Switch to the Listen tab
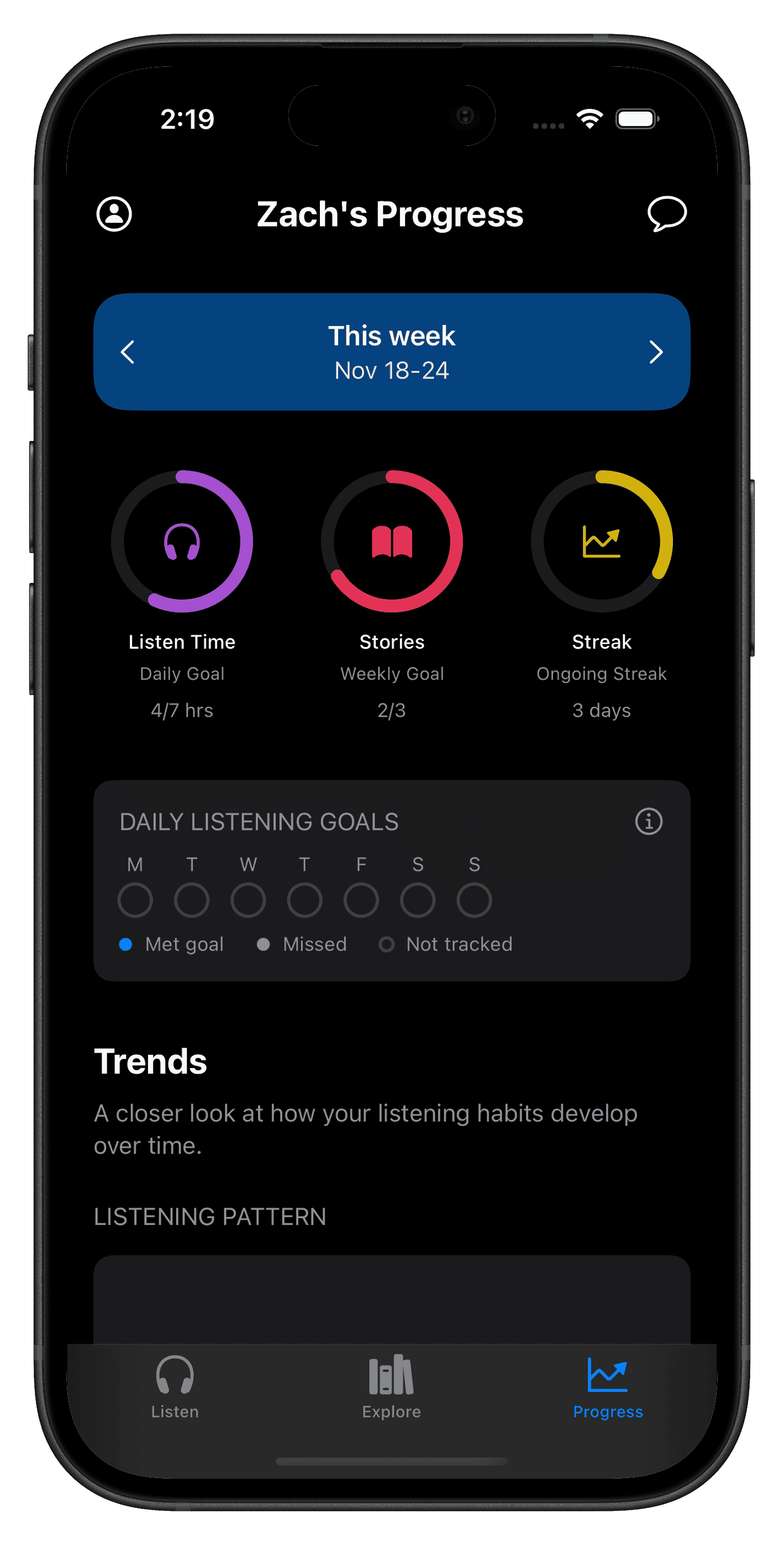This screenshot has height=1545, width=784. (x=175, y=1386)
